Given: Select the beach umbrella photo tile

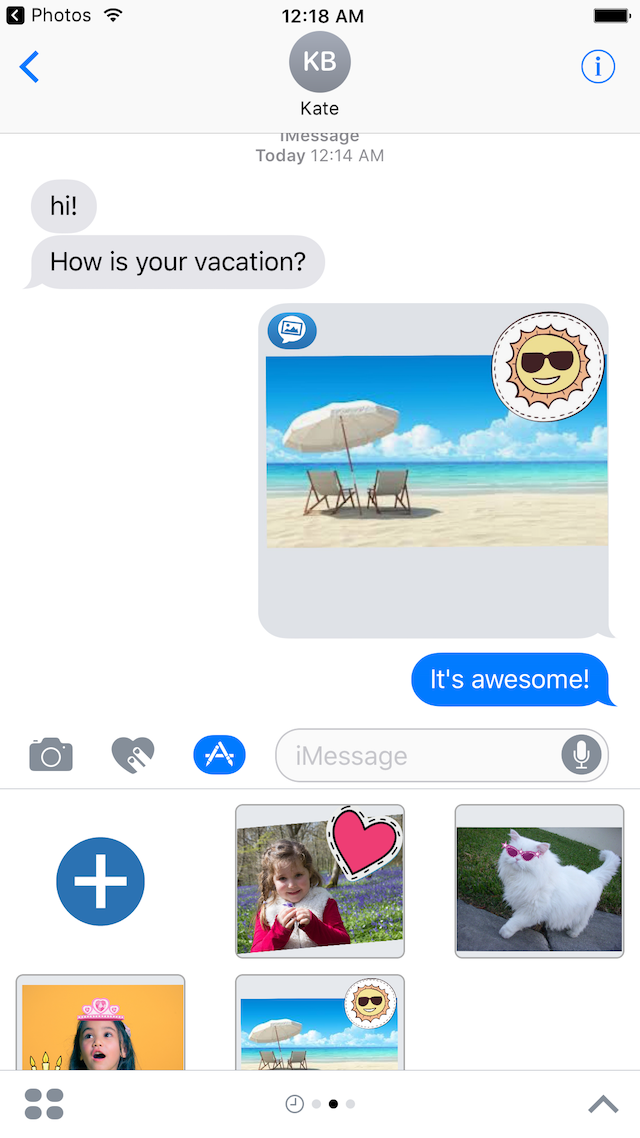Looking at the screenshot, I should coord(320,1022).
